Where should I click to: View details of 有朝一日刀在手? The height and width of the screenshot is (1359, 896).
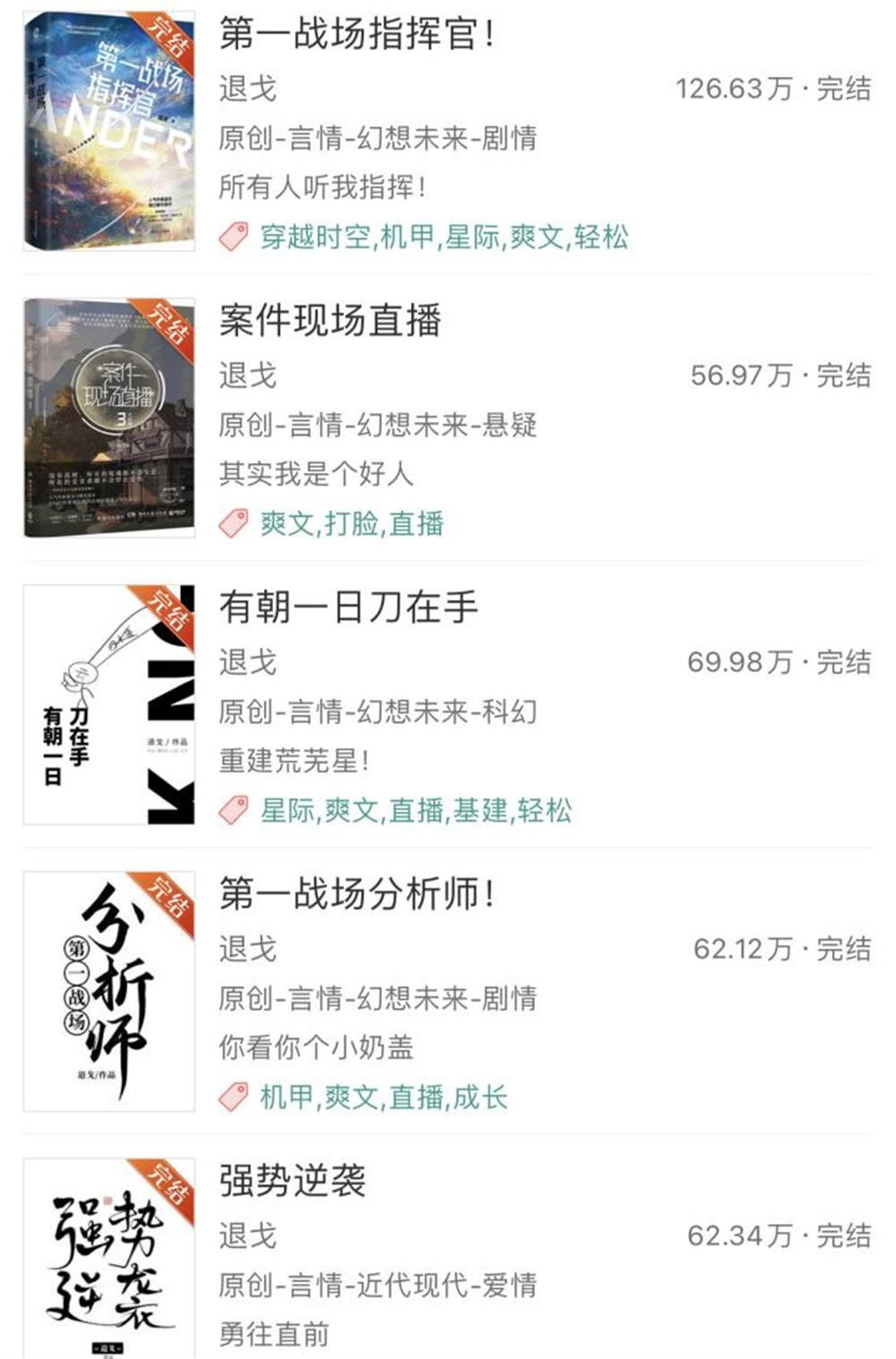click(x=348, y=607)
